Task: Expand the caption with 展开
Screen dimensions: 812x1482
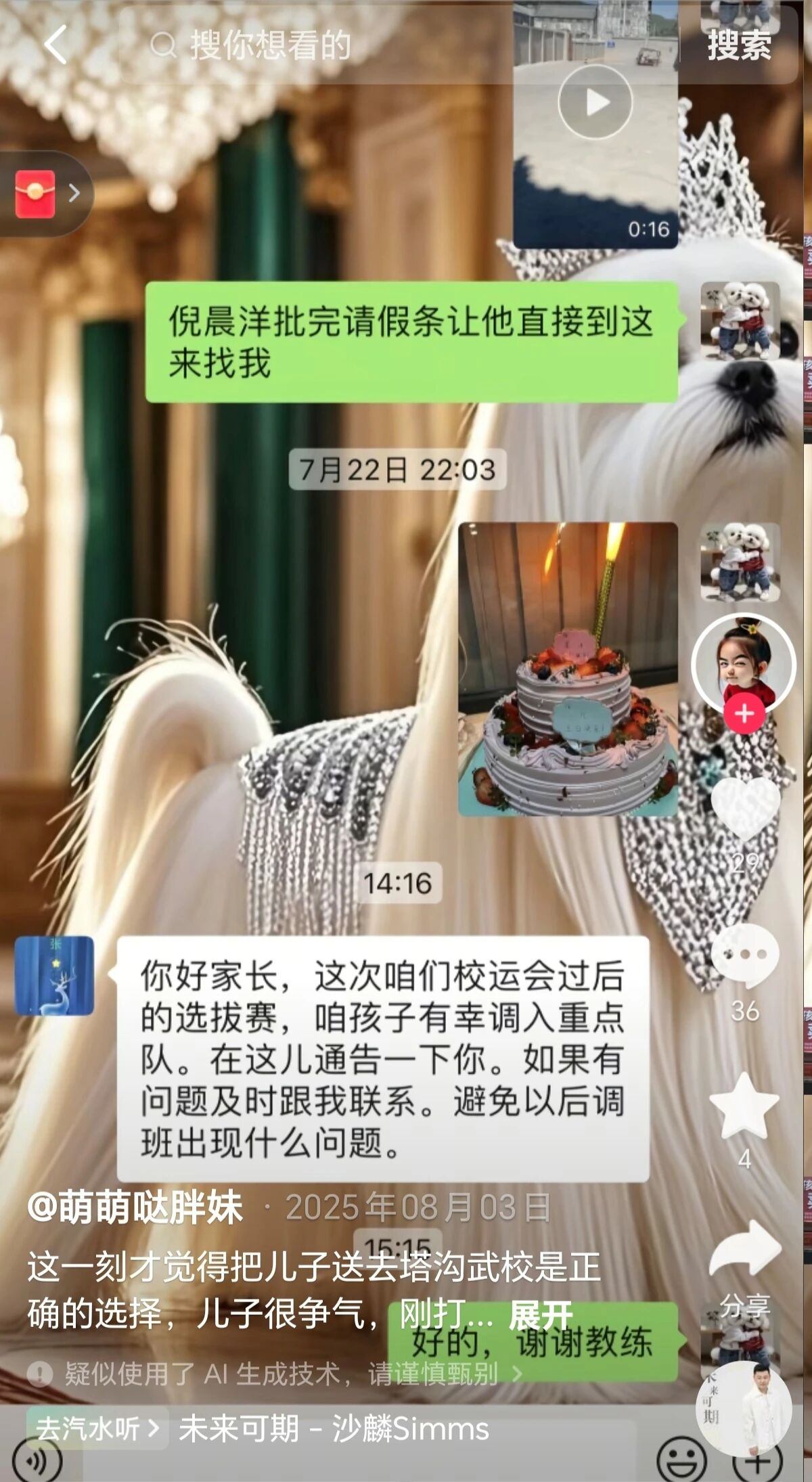Action: click(x=540, y=1316)
